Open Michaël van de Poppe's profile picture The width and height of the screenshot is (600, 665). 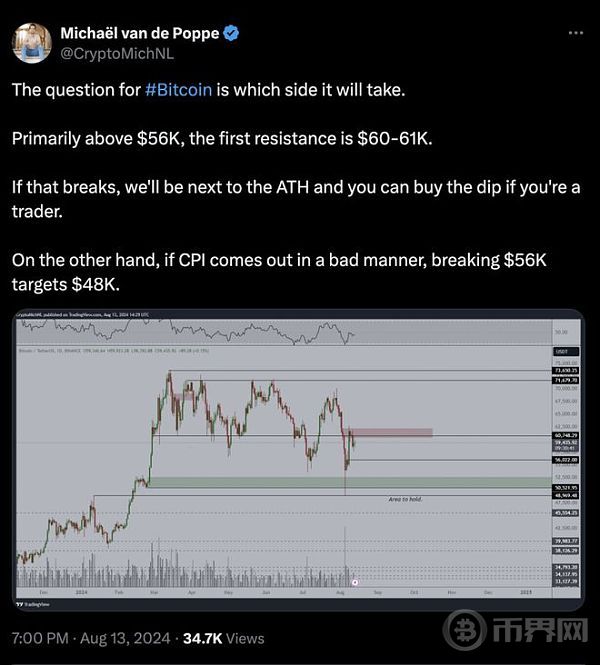pos(32,43)
